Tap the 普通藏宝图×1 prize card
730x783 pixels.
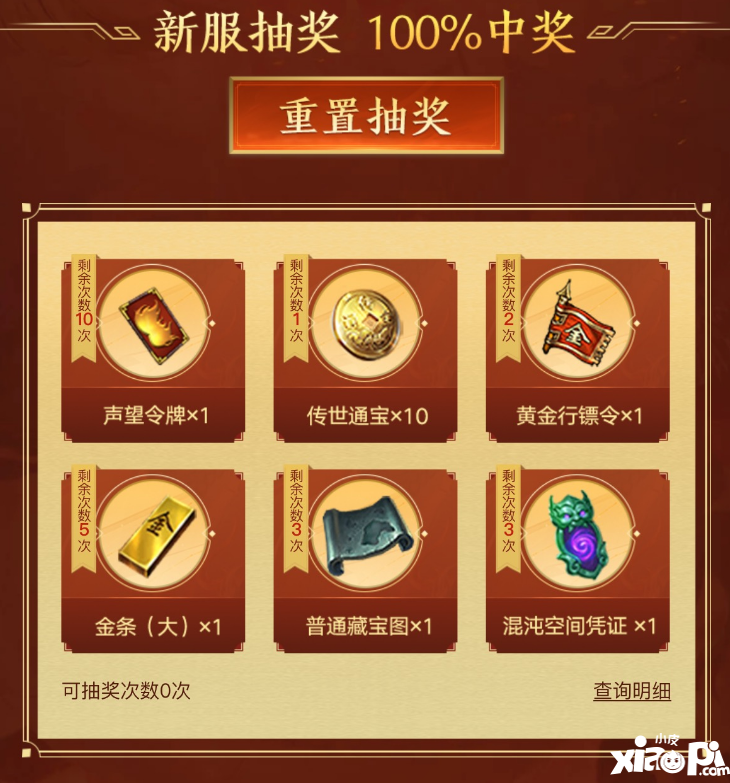[366, 560]
